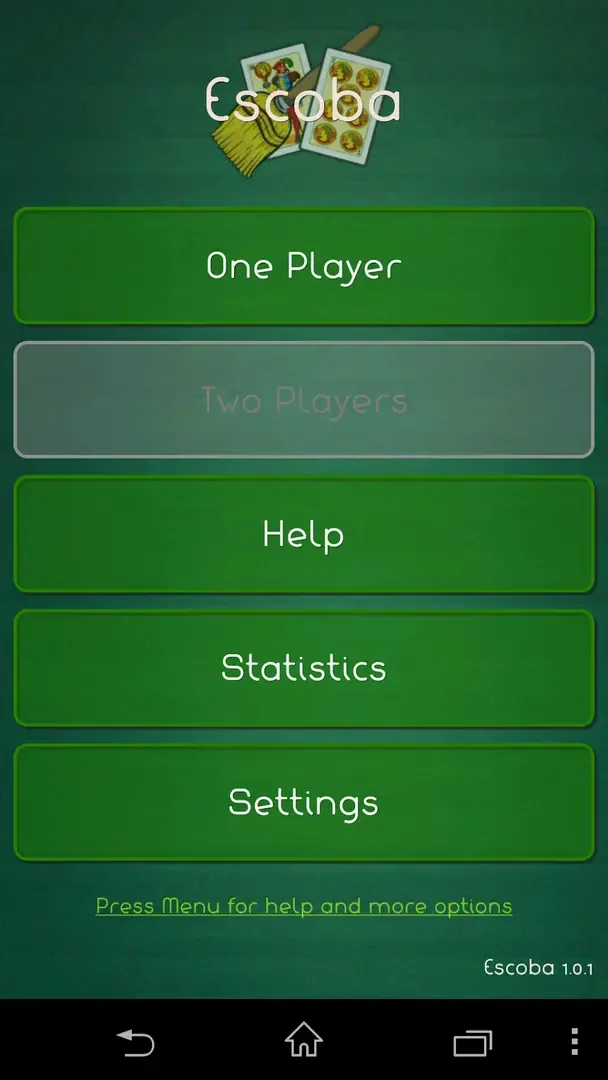Tap the 'Press Menu for help' link
Viewport: 608px width, 1080px height.
[x=304, y=907]
